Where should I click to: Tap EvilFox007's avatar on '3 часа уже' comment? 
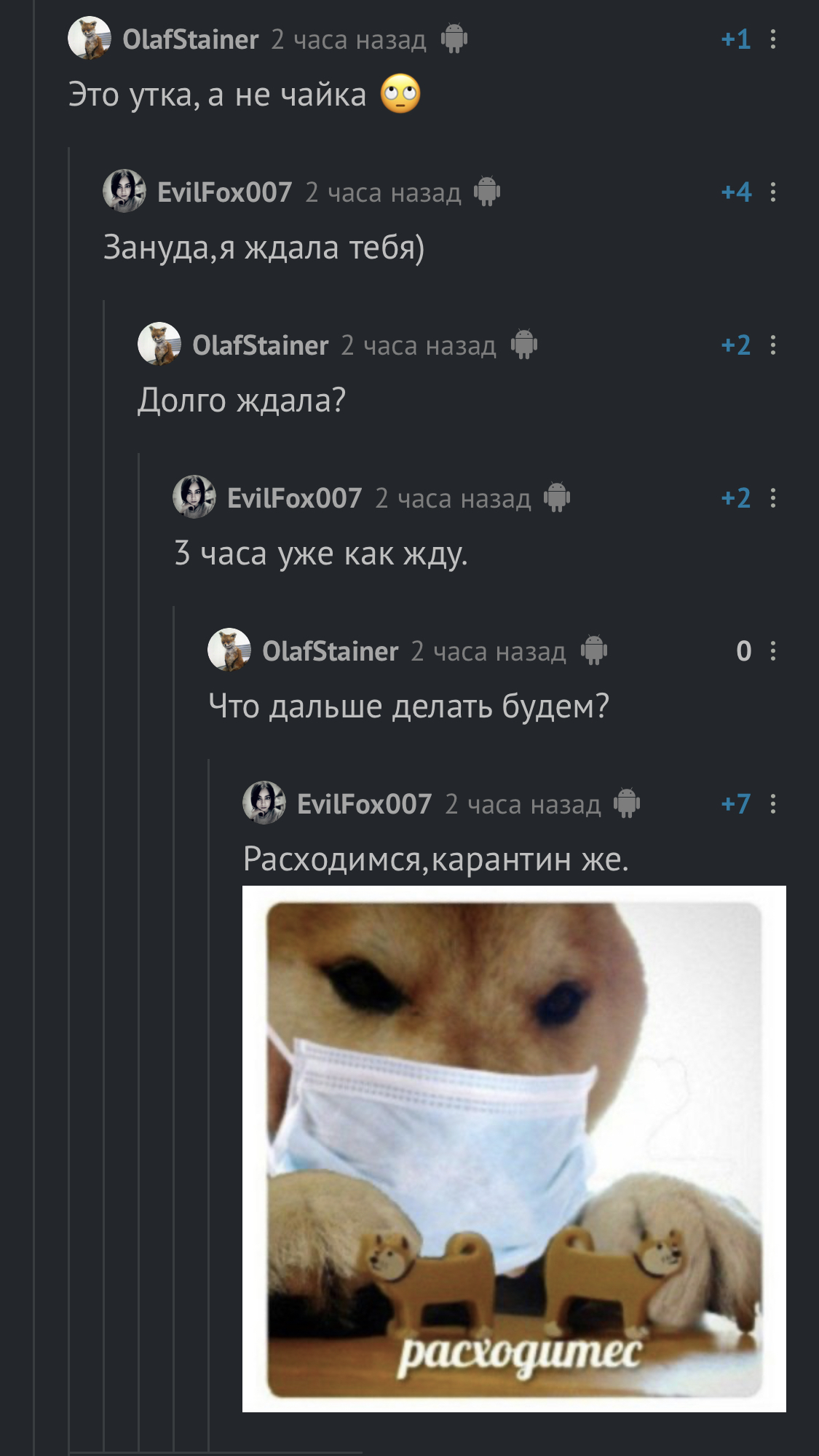(194, 497)
